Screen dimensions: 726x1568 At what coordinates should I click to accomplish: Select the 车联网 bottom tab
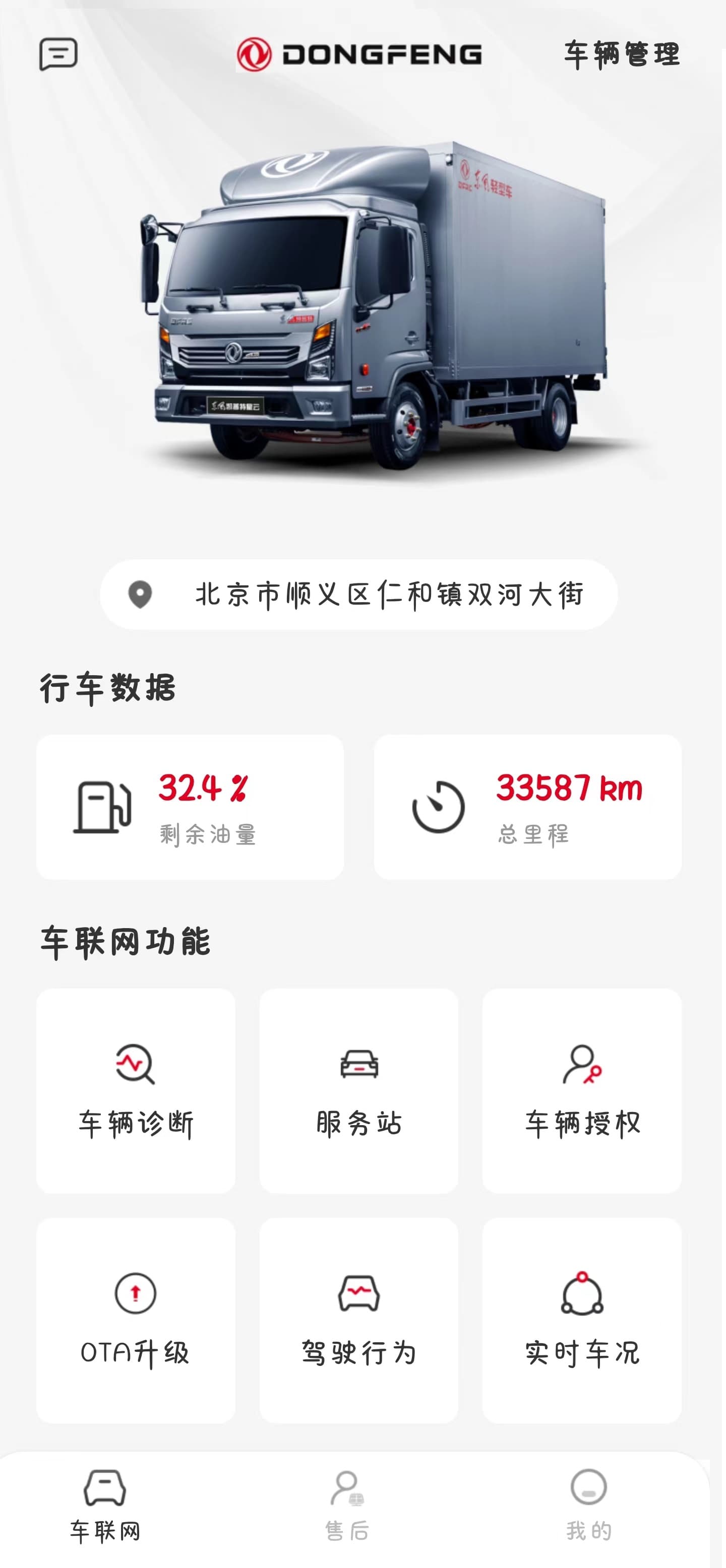pyautogui.click(x=105, y=1506)
